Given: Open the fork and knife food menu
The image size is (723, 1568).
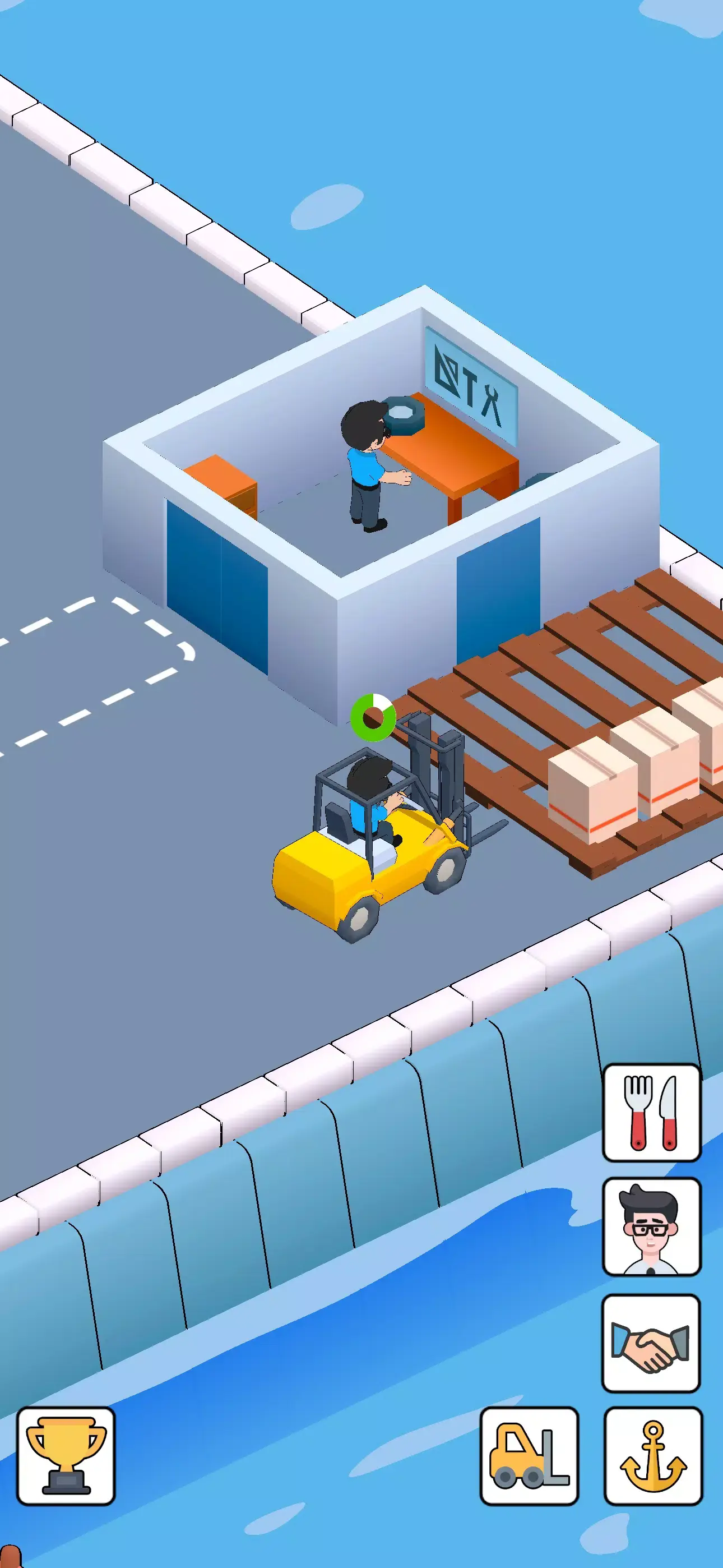Looking at the screenshot, I should coord(651,1112).
